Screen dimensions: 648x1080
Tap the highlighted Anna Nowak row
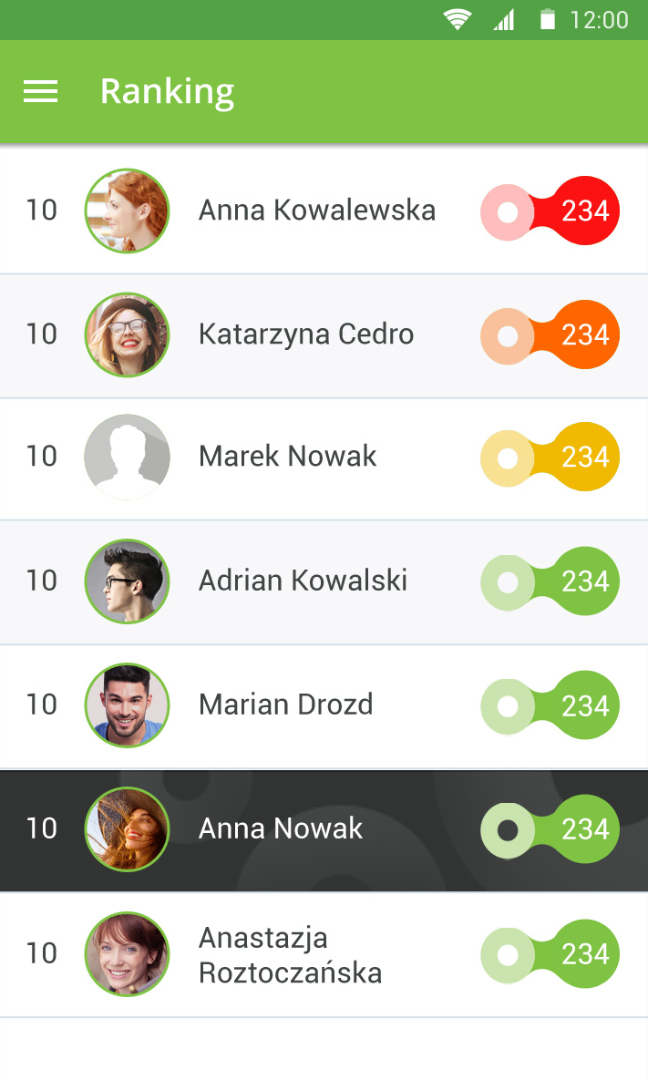click(x=281, y=829)
